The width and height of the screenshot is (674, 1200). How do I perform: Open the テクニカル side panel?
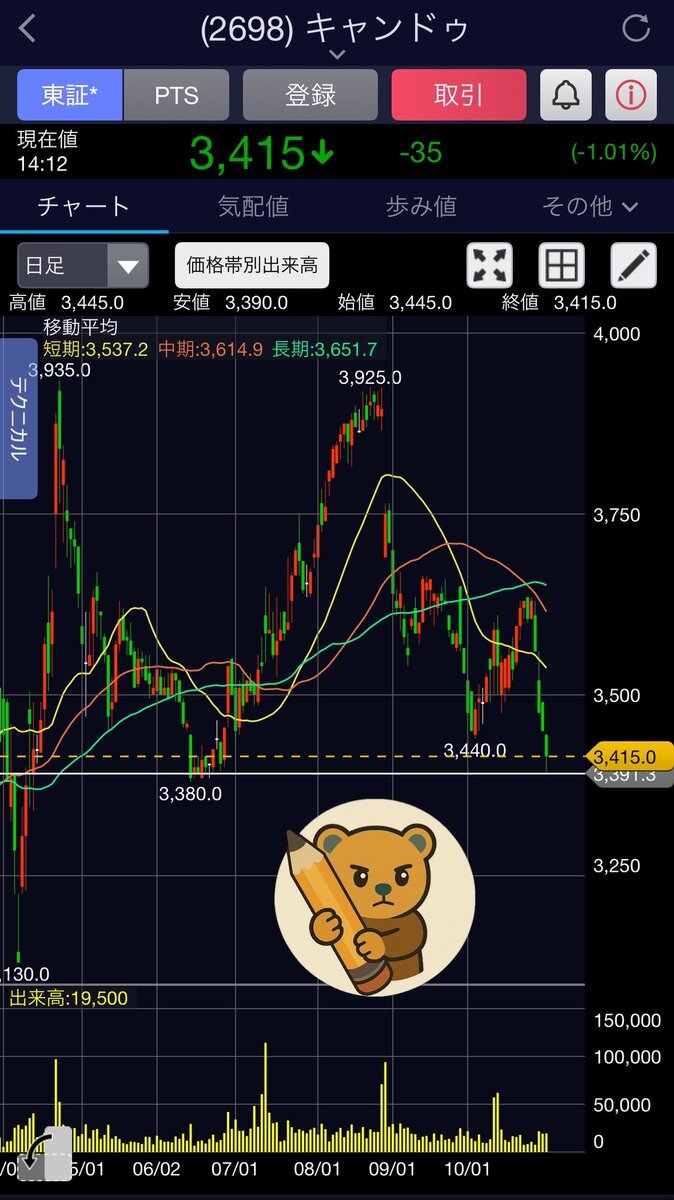pos(18,418)
